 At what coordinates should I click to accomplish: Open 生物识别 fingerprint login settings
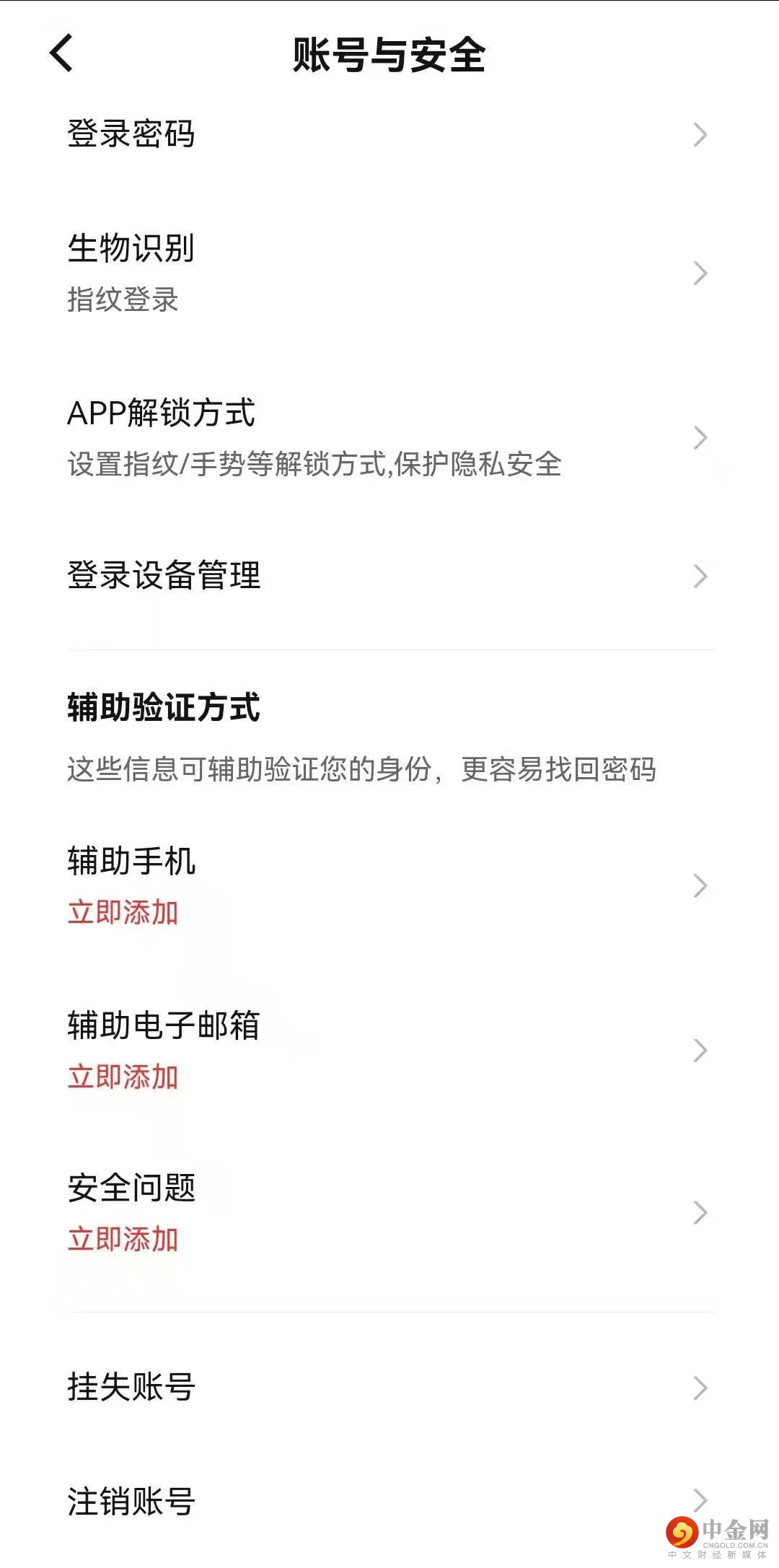coord(389,273)
